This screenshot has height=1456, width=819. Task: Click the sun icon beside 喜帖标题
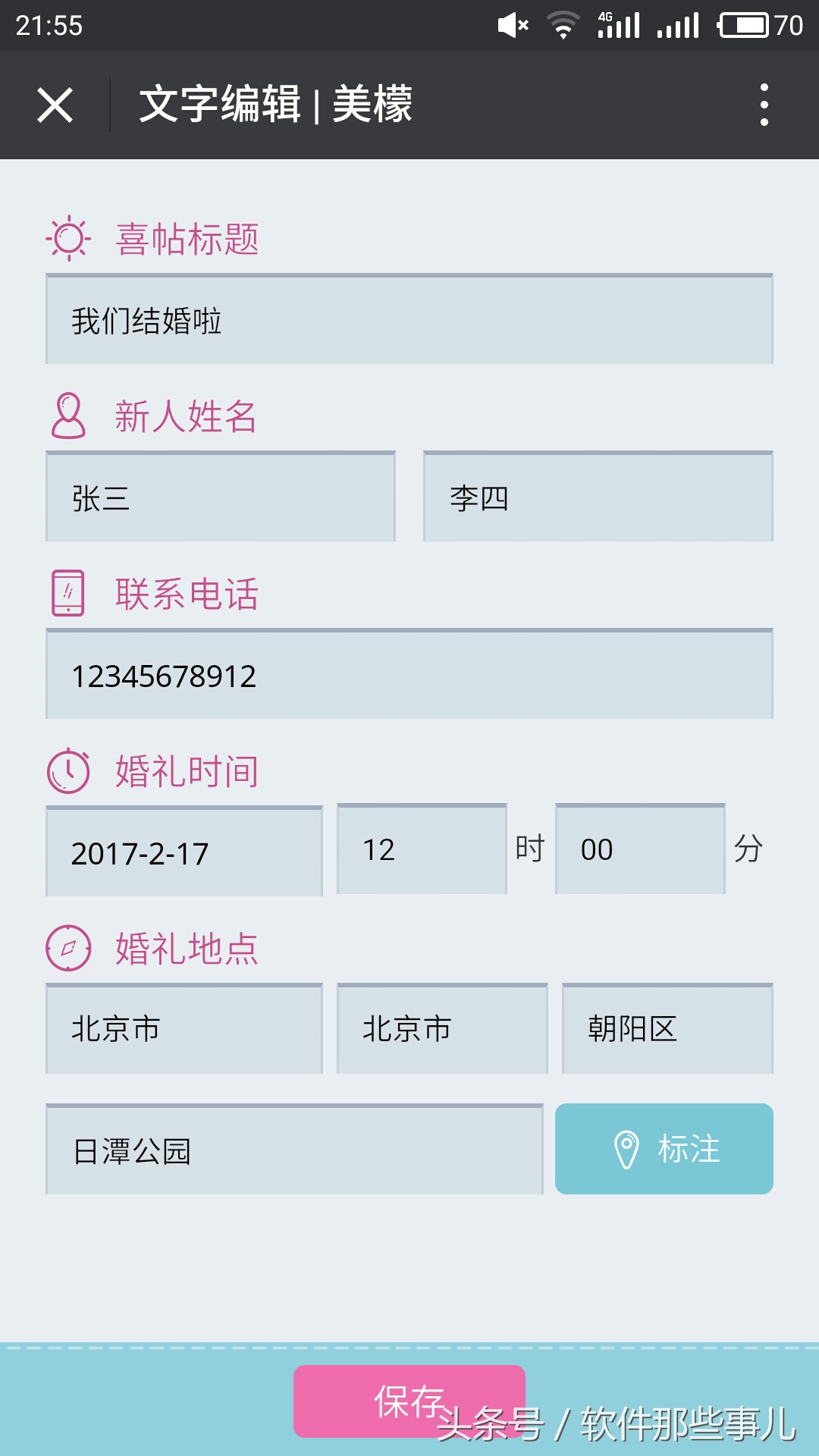click(70, 240)
